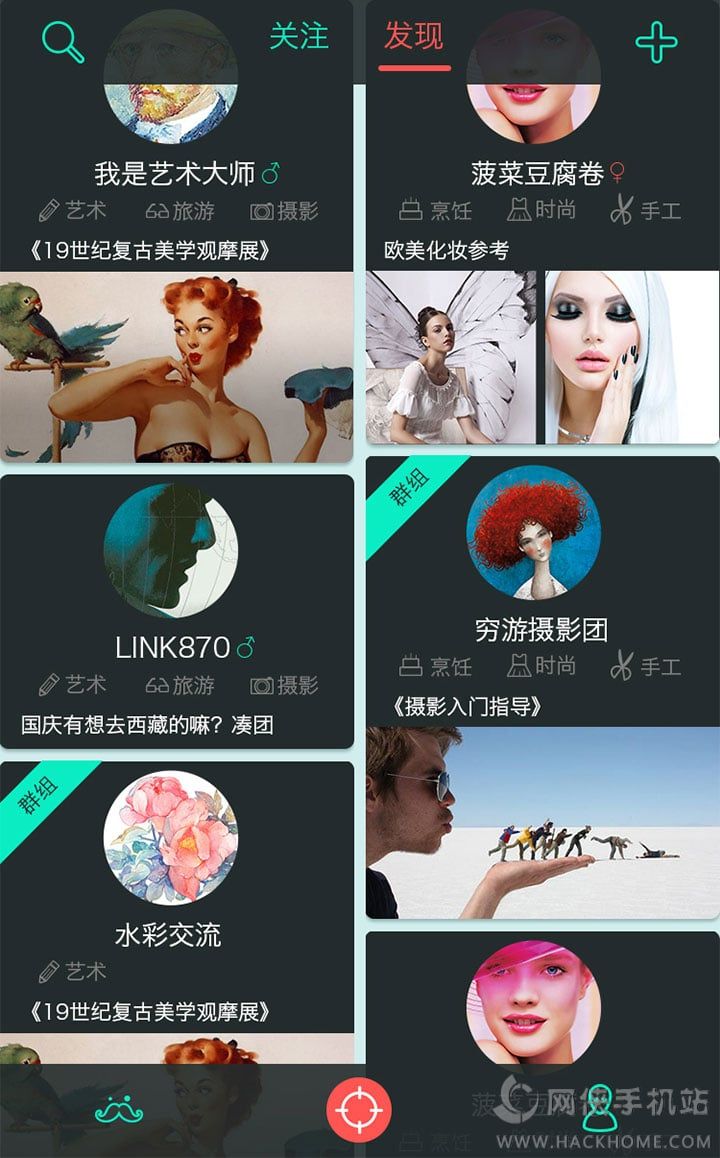Screen dimensions: 720x1158
Task: Open the 水彩交流 group card
Action: (168, 935)
